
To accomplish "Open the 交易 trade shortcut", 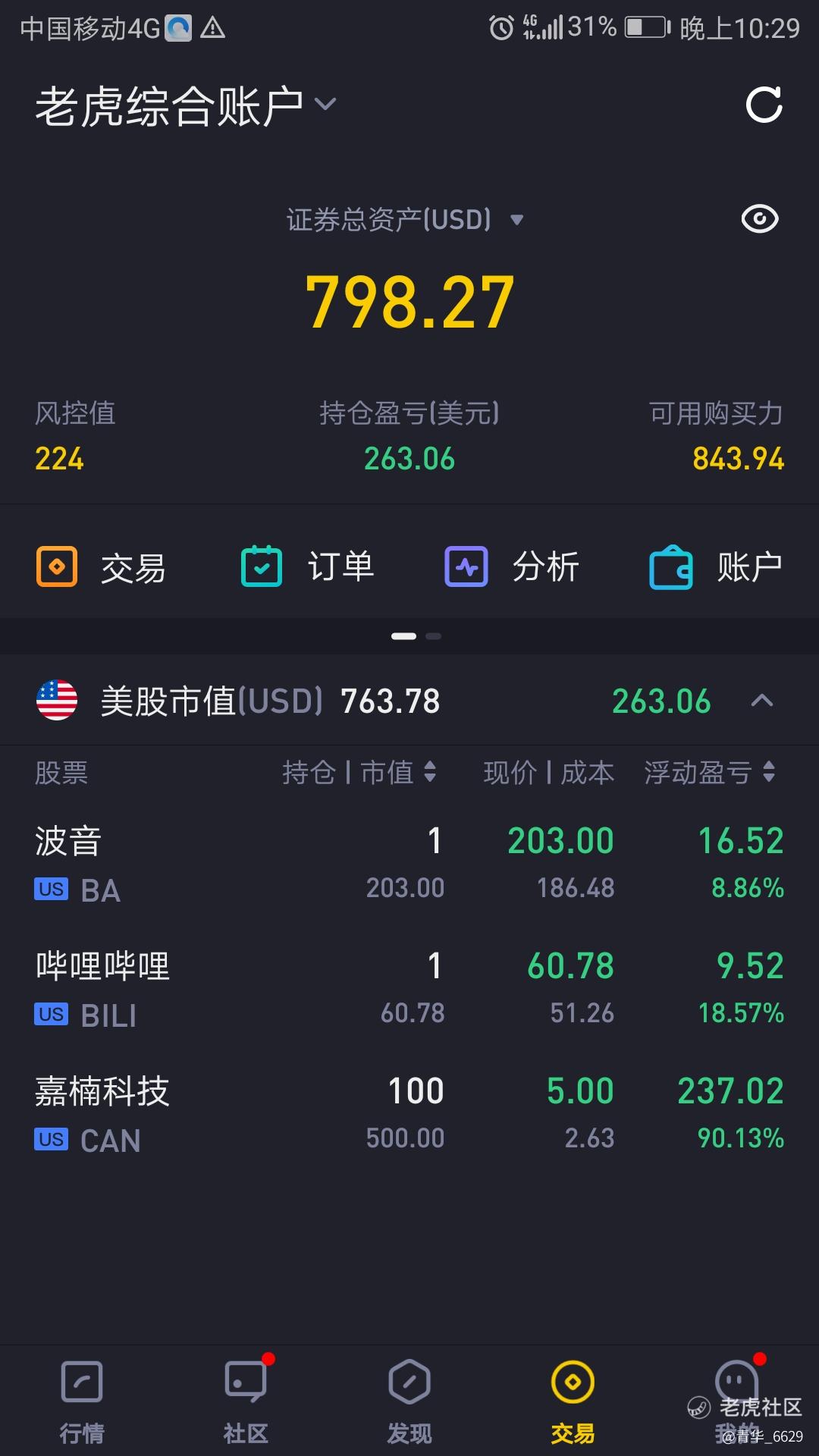I will pos(101,567).
